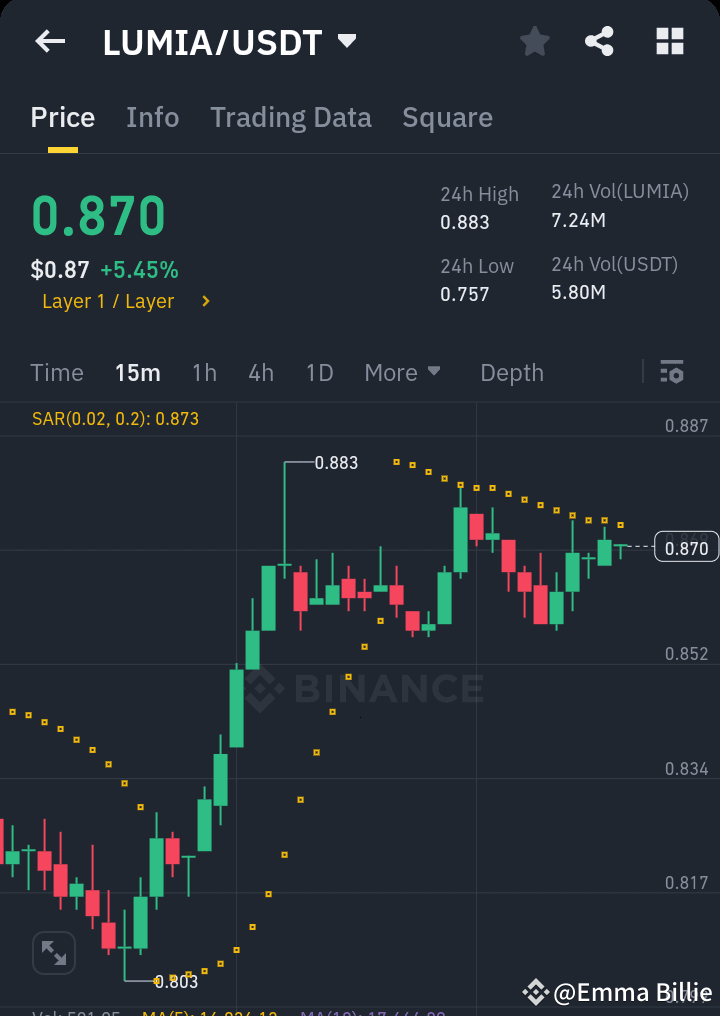
Task: Star LUMIA/USDT as a favorite
Action: click(534, 41)
